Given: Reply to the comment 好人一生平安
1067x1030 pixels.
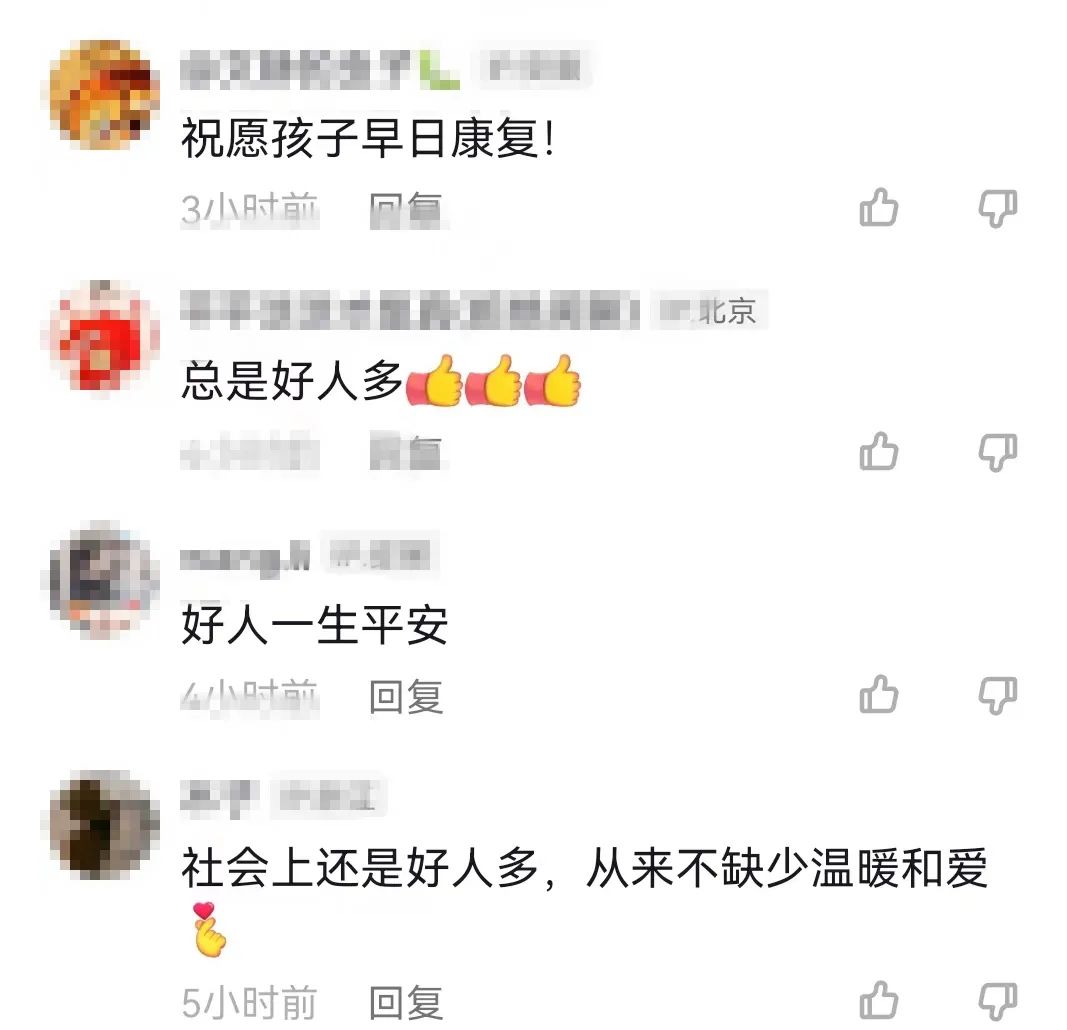Looking at the screenshot, I should coord(406,696).
